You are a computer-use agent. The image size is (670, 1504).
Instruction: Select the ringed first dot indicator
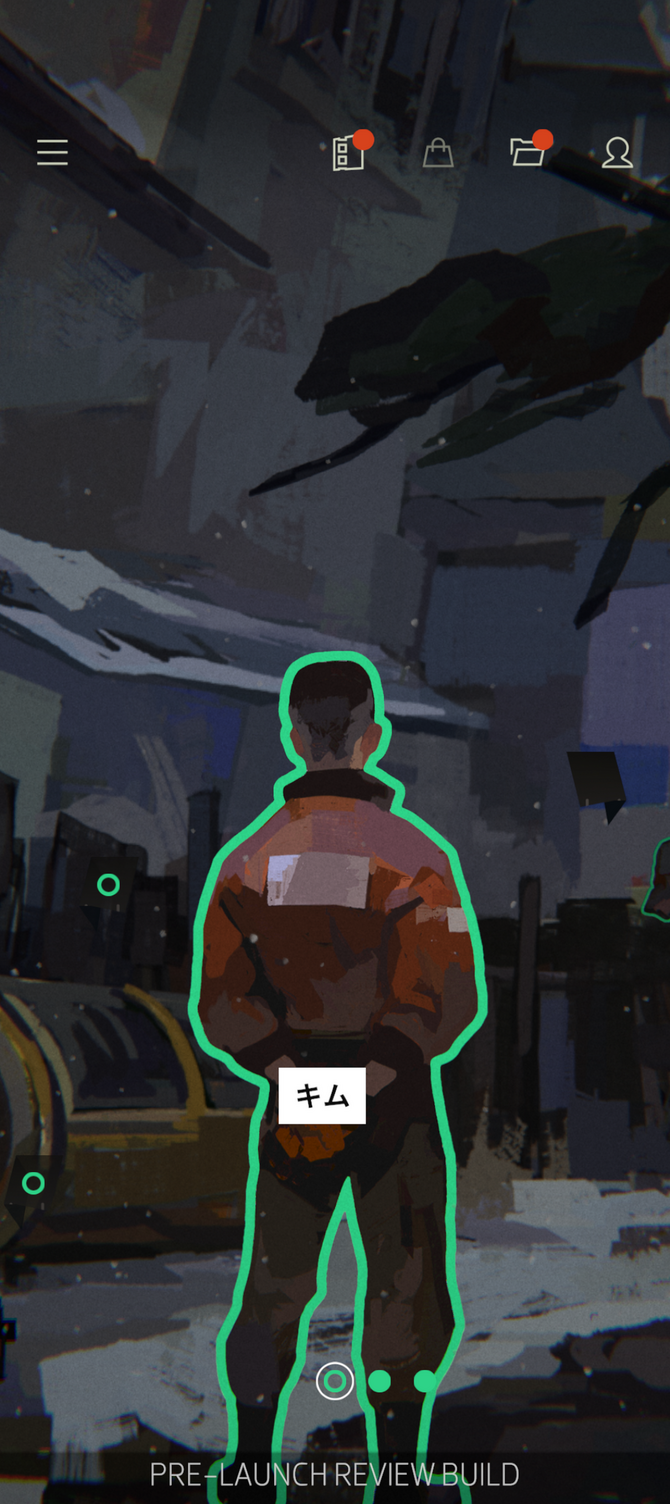pos(334,1381)
